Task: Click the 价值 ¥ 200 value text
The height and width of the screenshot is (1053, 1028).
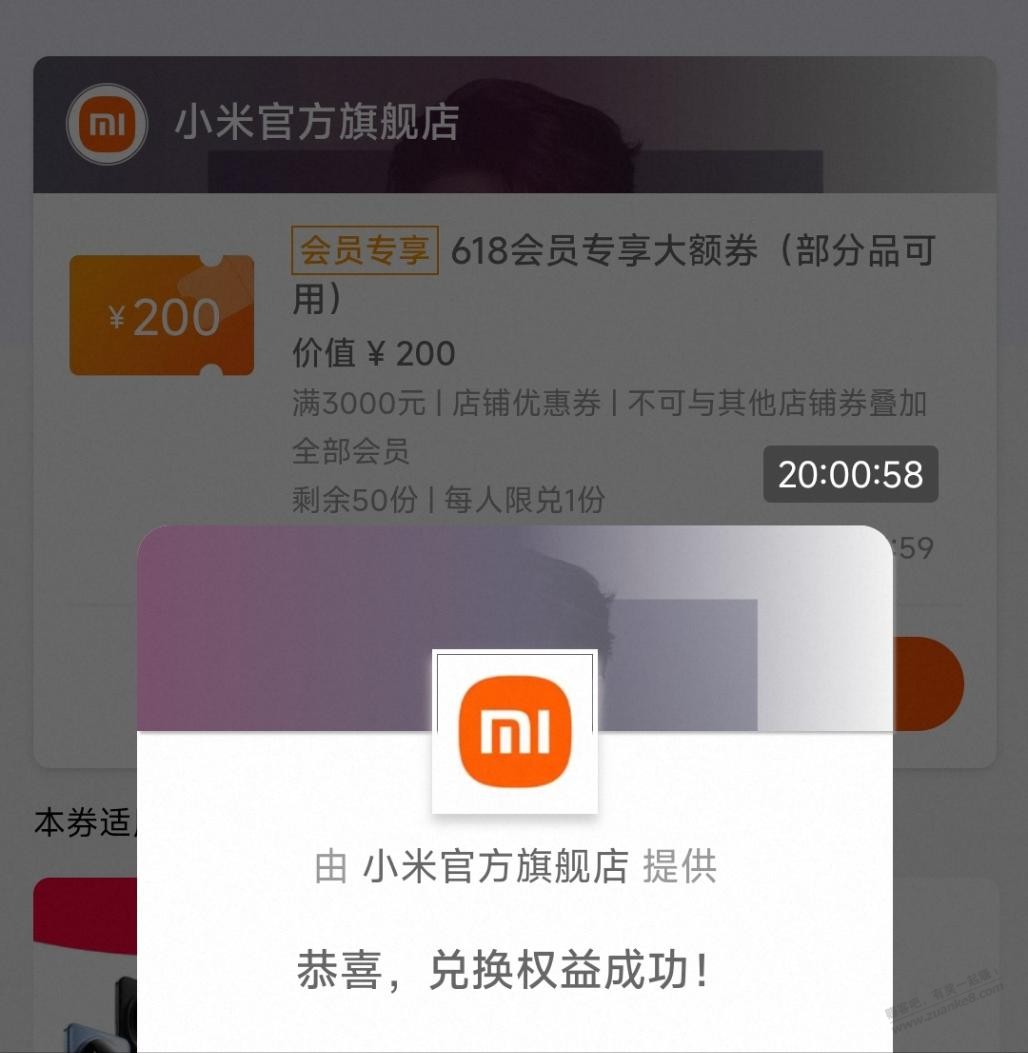Action: point(371,353)
